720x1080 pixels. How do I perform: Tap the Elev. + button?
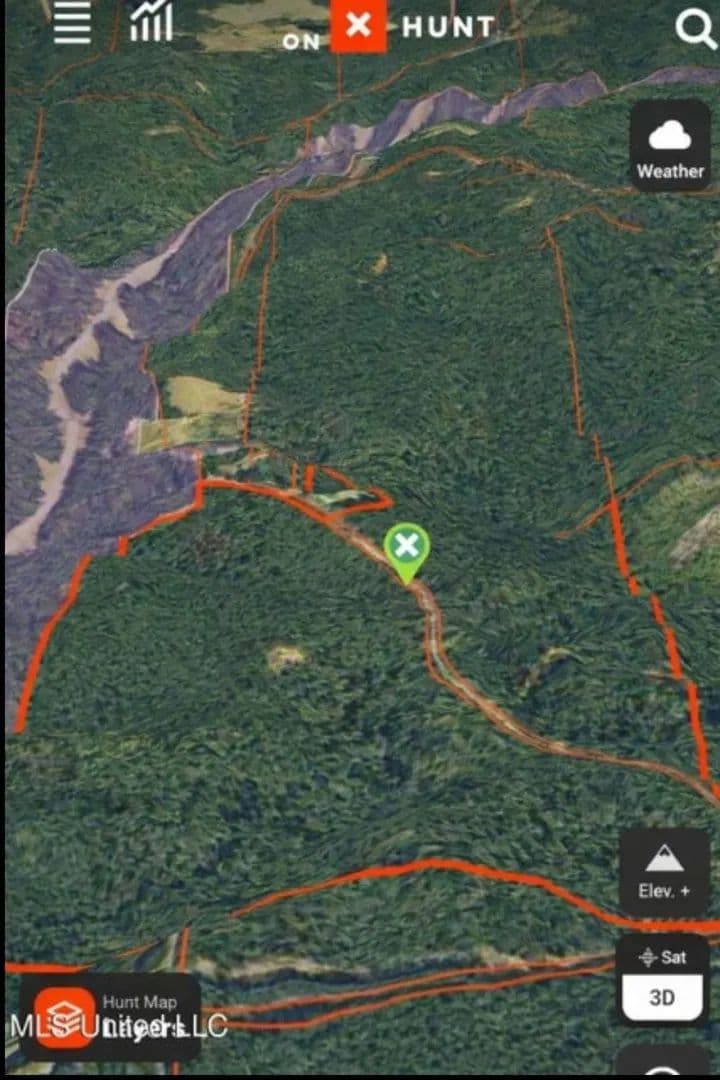664,872
